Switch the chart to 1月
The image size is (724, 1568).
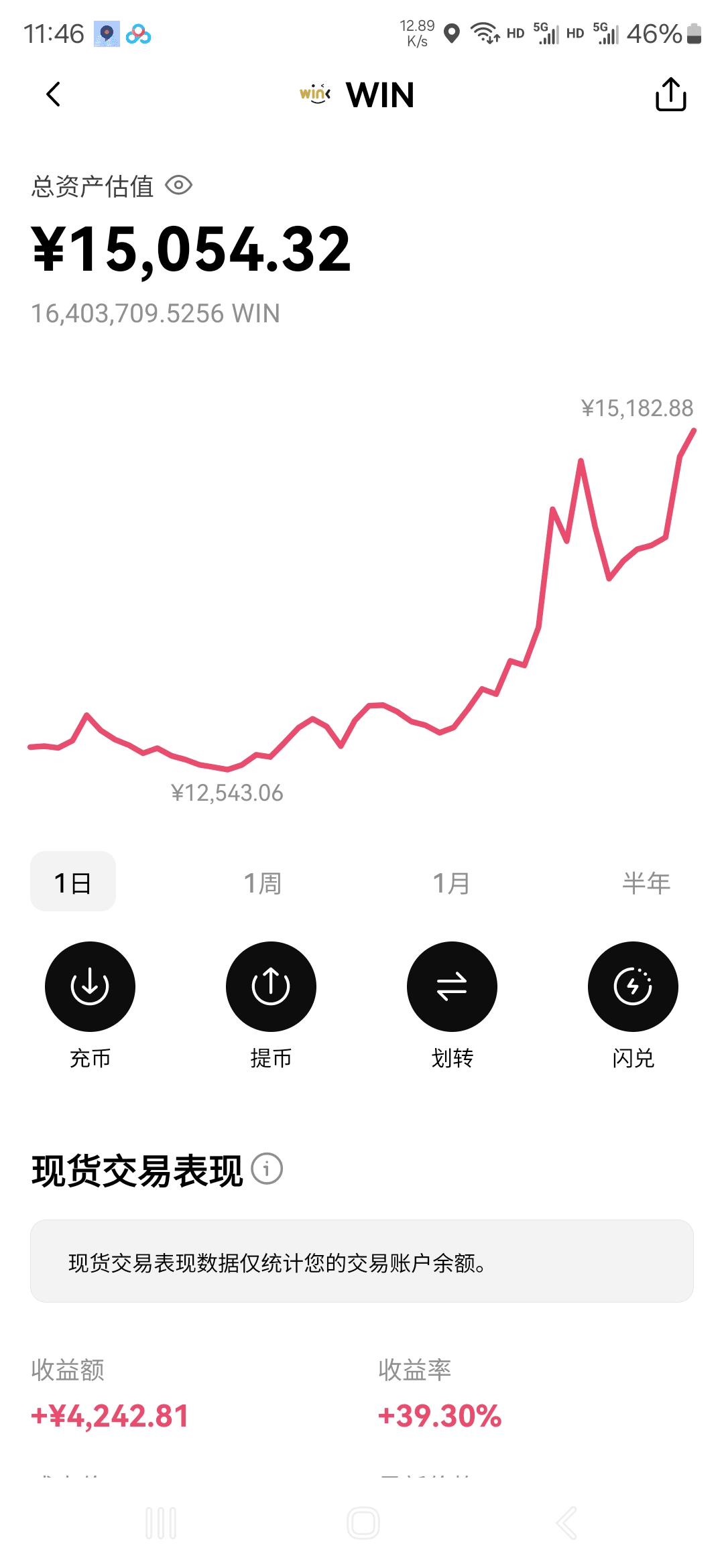[452, 883]
